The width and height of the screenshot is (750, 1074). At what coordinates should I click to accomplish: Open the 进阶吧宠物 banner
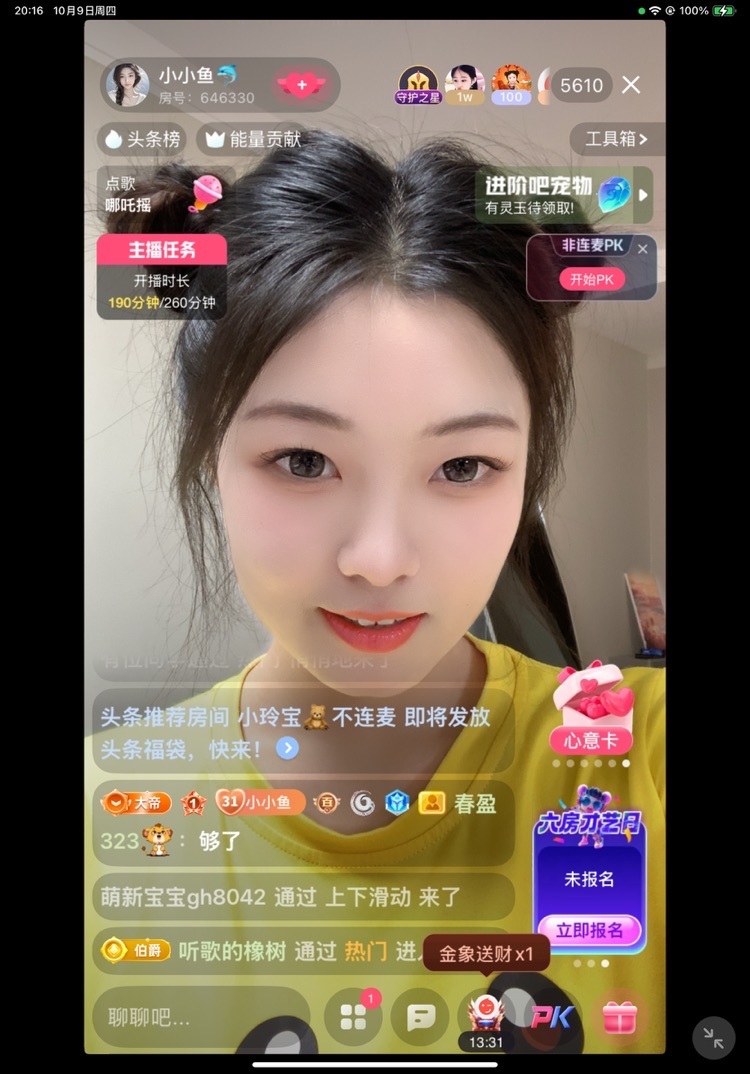tap(558, 195)
